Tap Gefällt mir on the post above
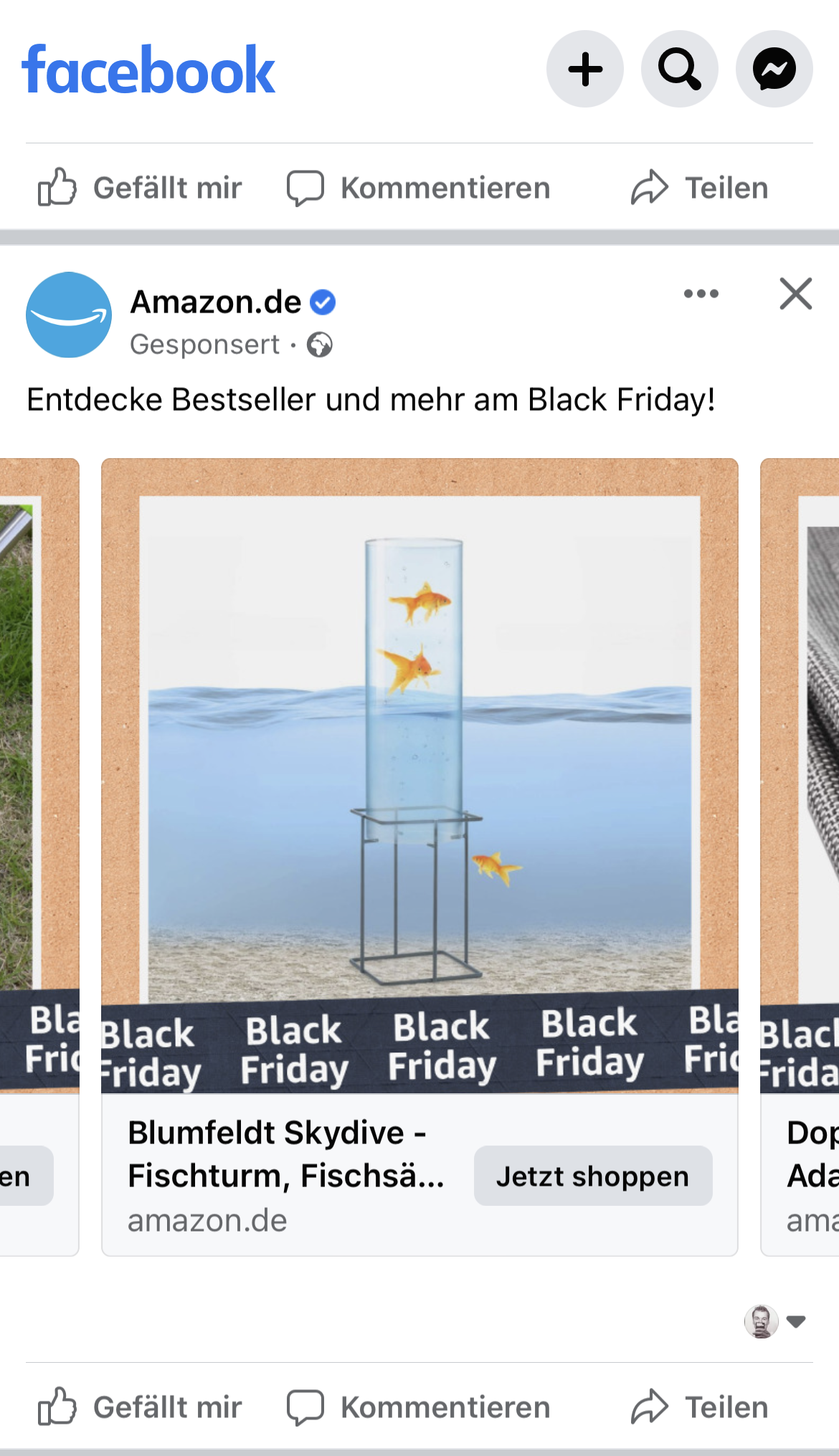839x1456 pixels. pyautogui.click(x=141, y=188)
